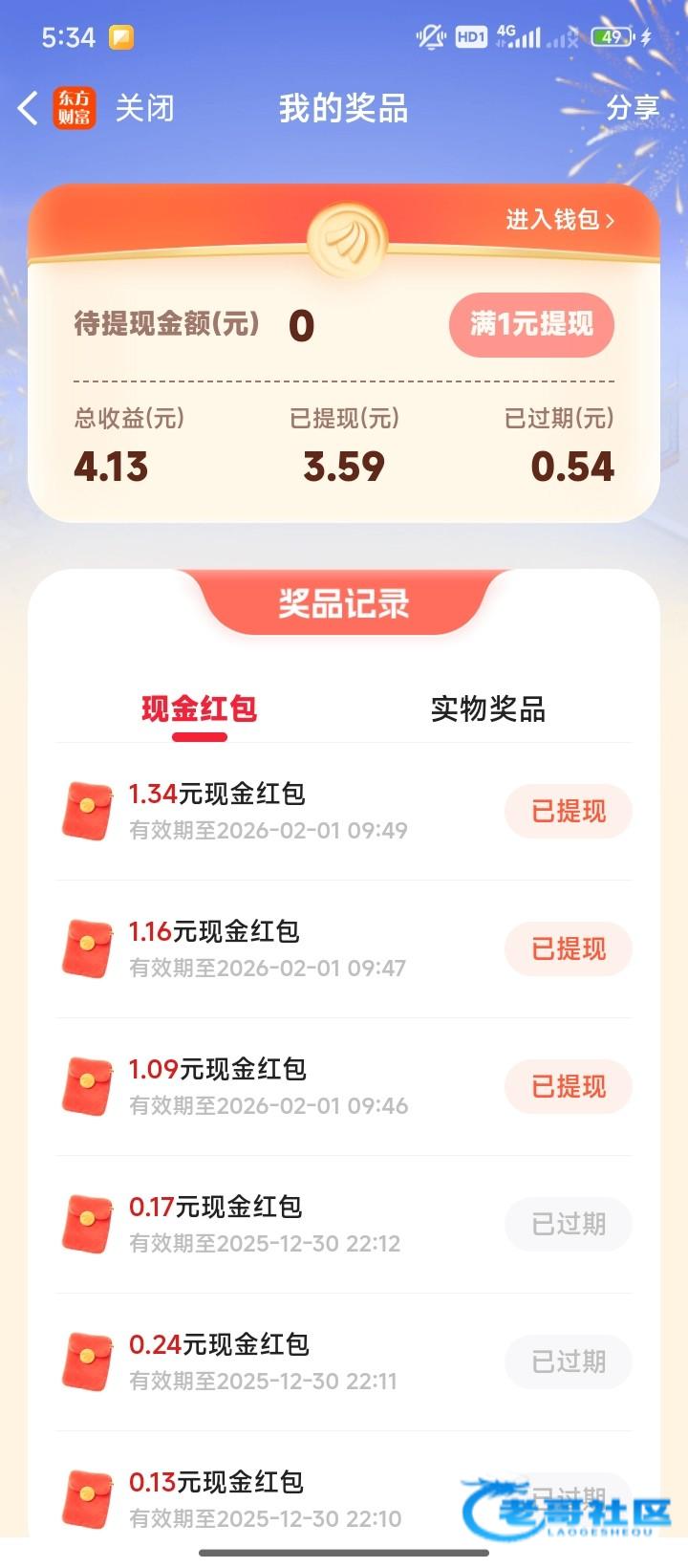
Task: Tap 关闭 to close this page
Action: tap(144, 108)
